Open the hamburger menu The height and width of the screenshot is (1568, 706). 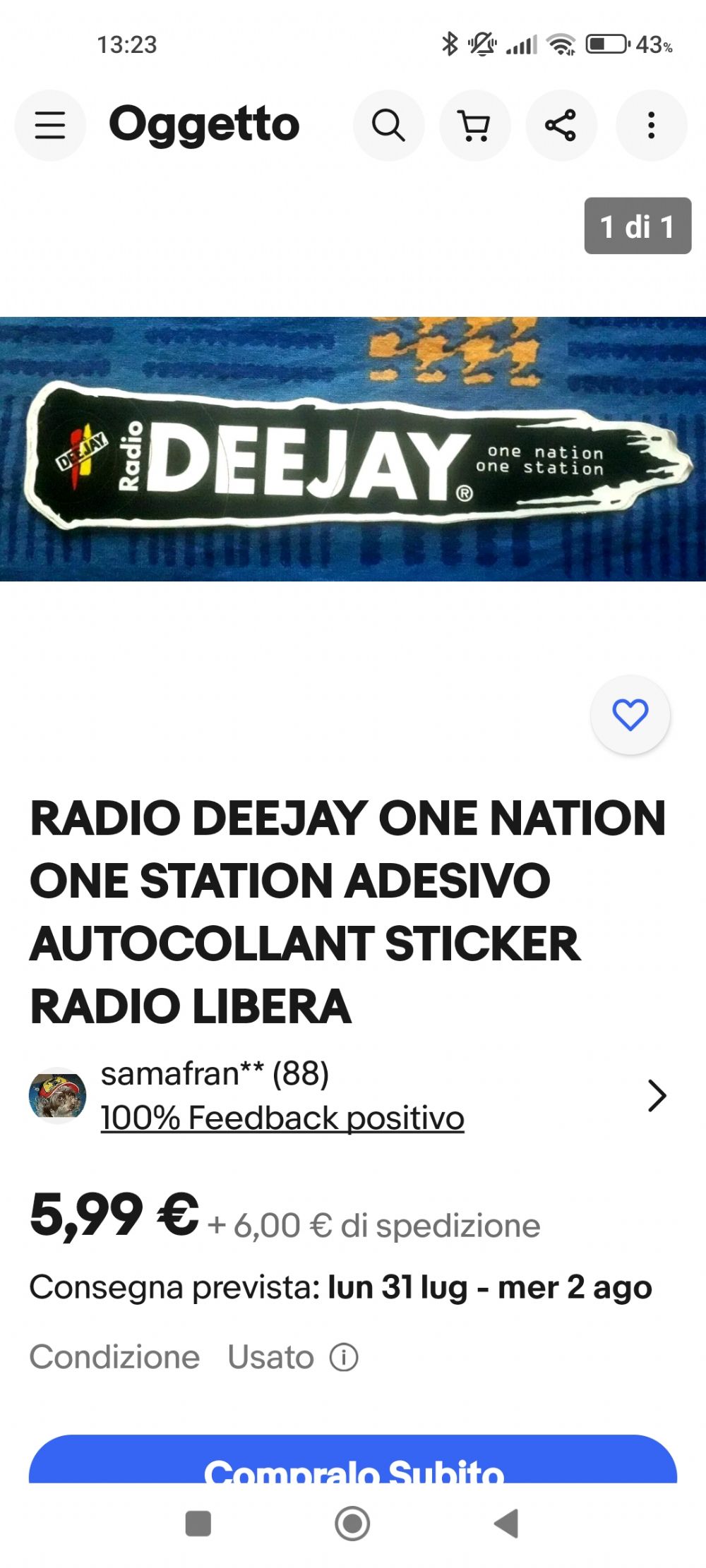pyautogui.click(x=50, y=126)
